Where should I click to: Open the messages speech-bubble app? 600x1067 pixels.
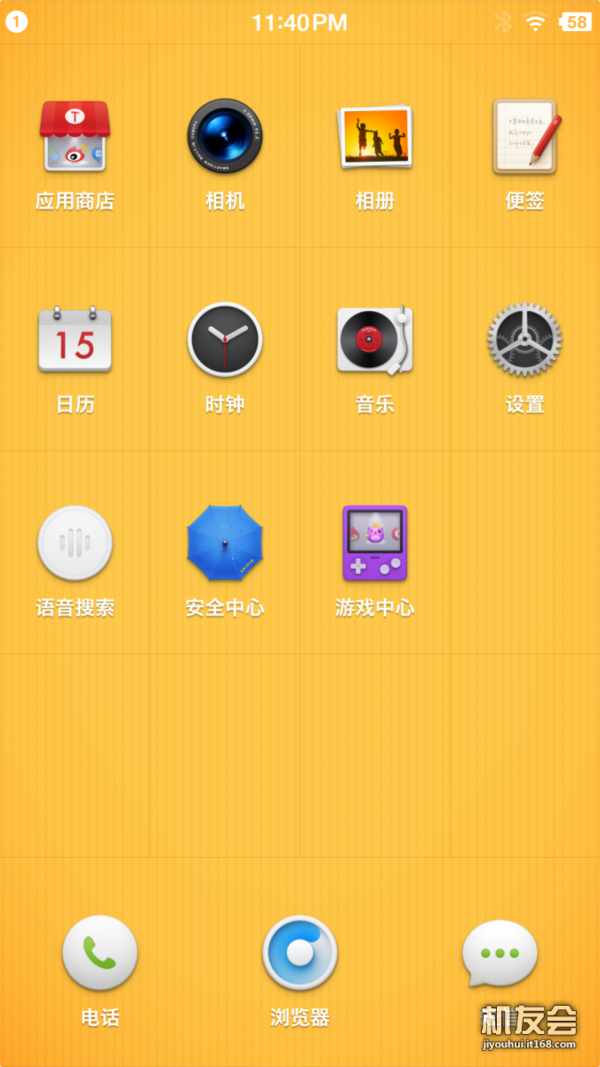(500, 953)
